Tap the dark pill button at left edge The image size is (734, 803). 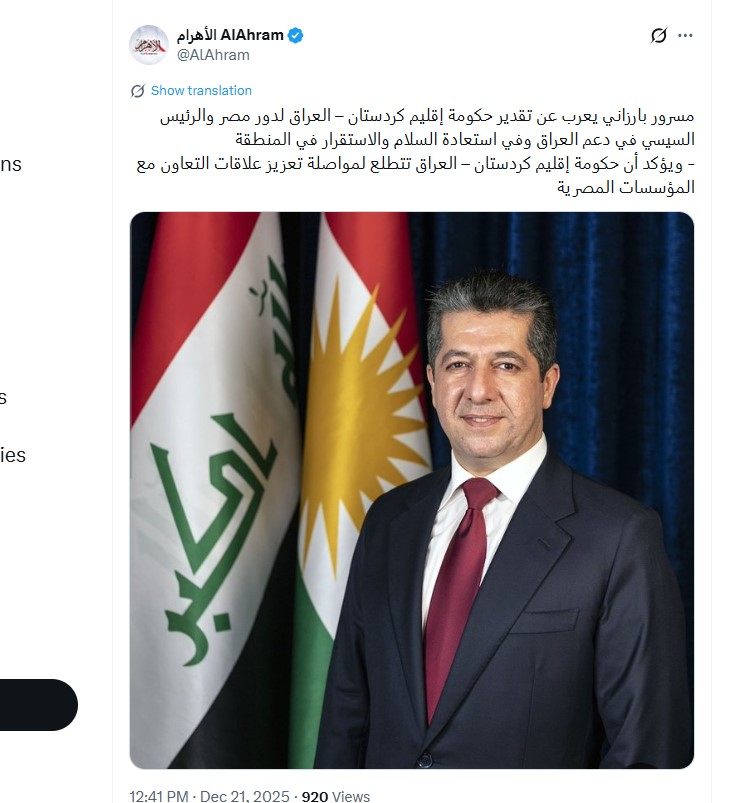coord(38,704)
